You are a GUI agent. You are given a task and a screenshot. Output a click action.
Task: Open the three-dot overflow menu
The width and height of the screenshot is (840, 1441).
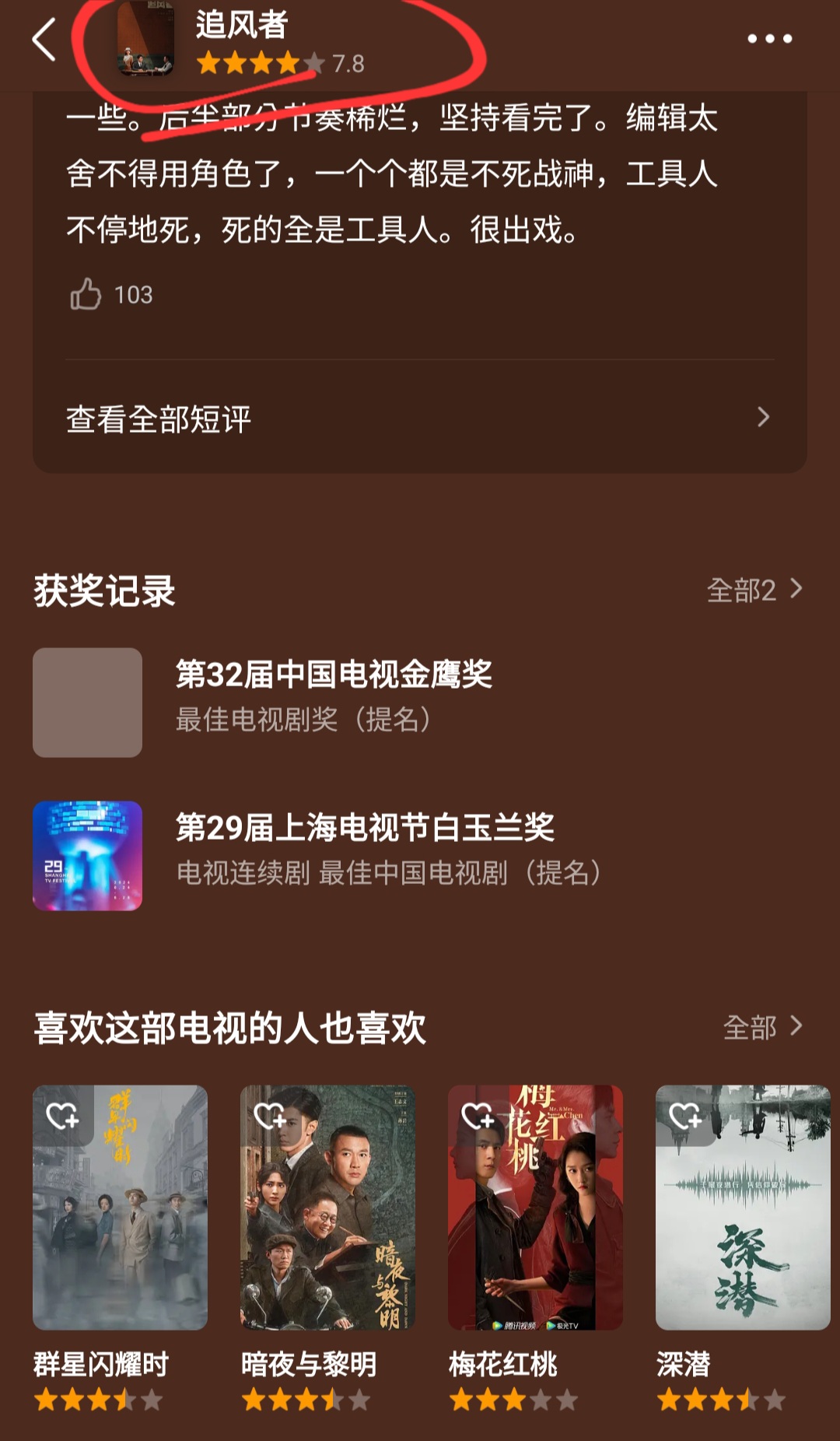click(x=769, y=39)
